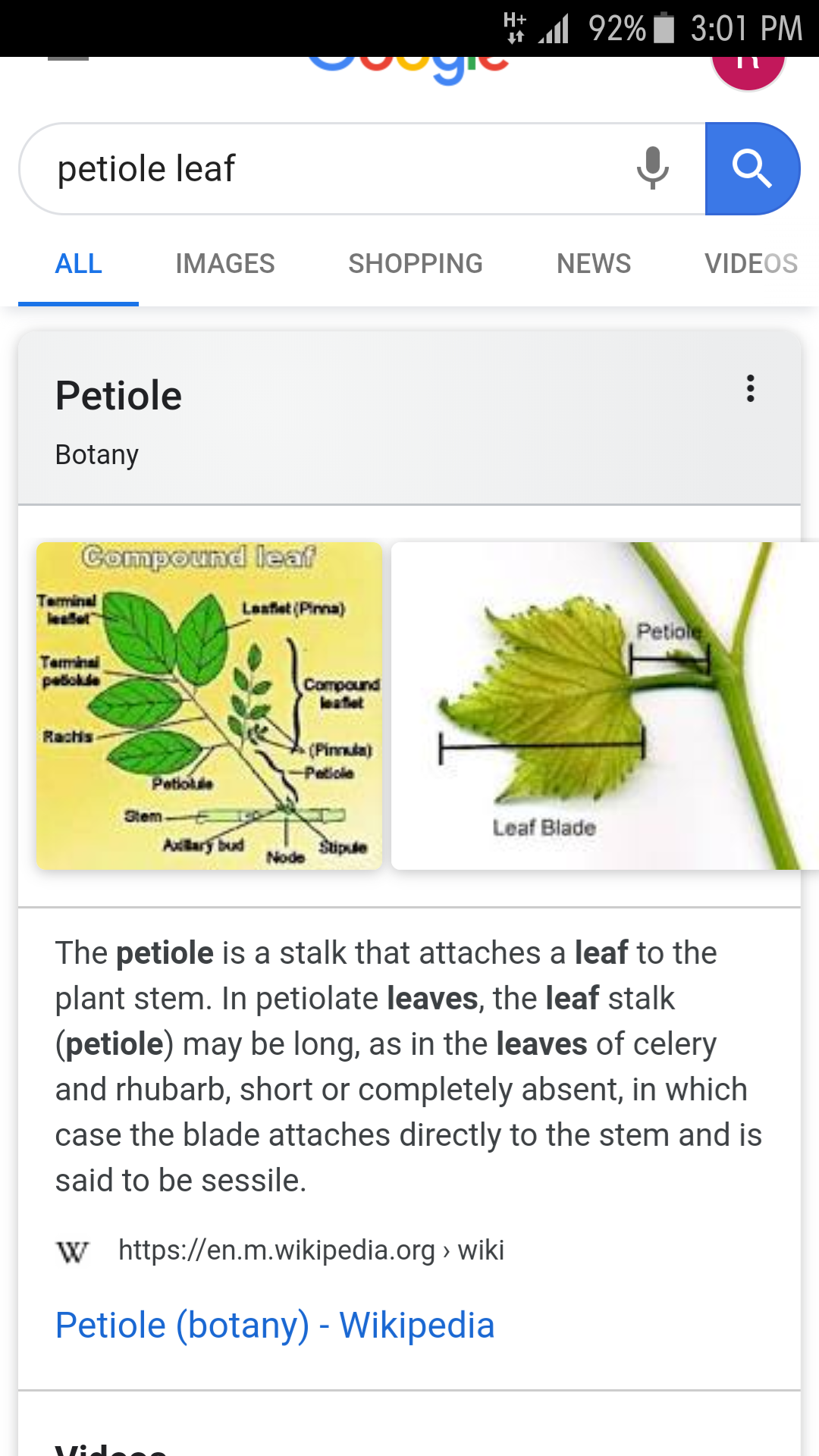Open the account profile avatar
Screen dimensions: 819x1456
(x=748, y=68)
